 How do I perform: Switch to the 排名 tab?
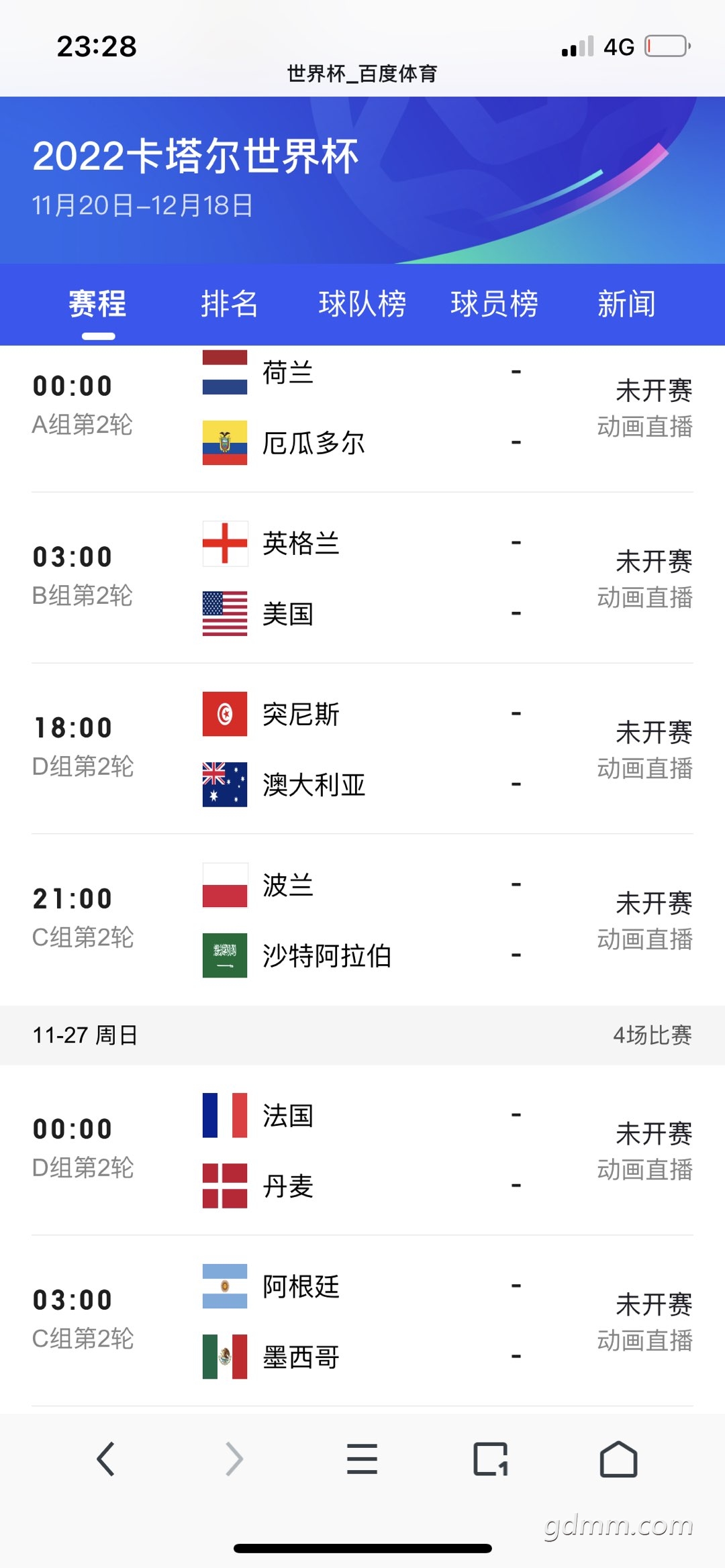[x=230, y=304]
